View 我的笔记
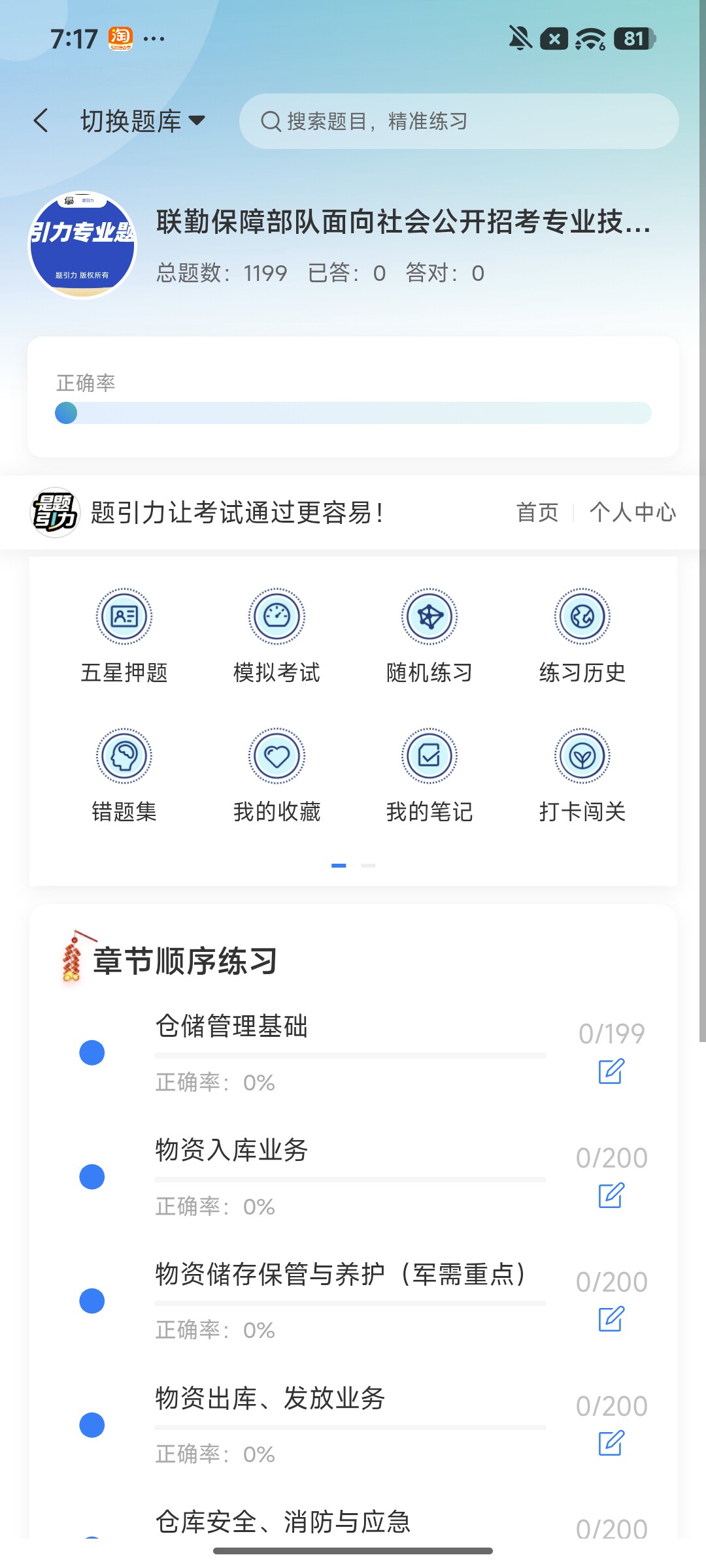The height and width of the screenshot is (1568, 706). pos(429,776)
